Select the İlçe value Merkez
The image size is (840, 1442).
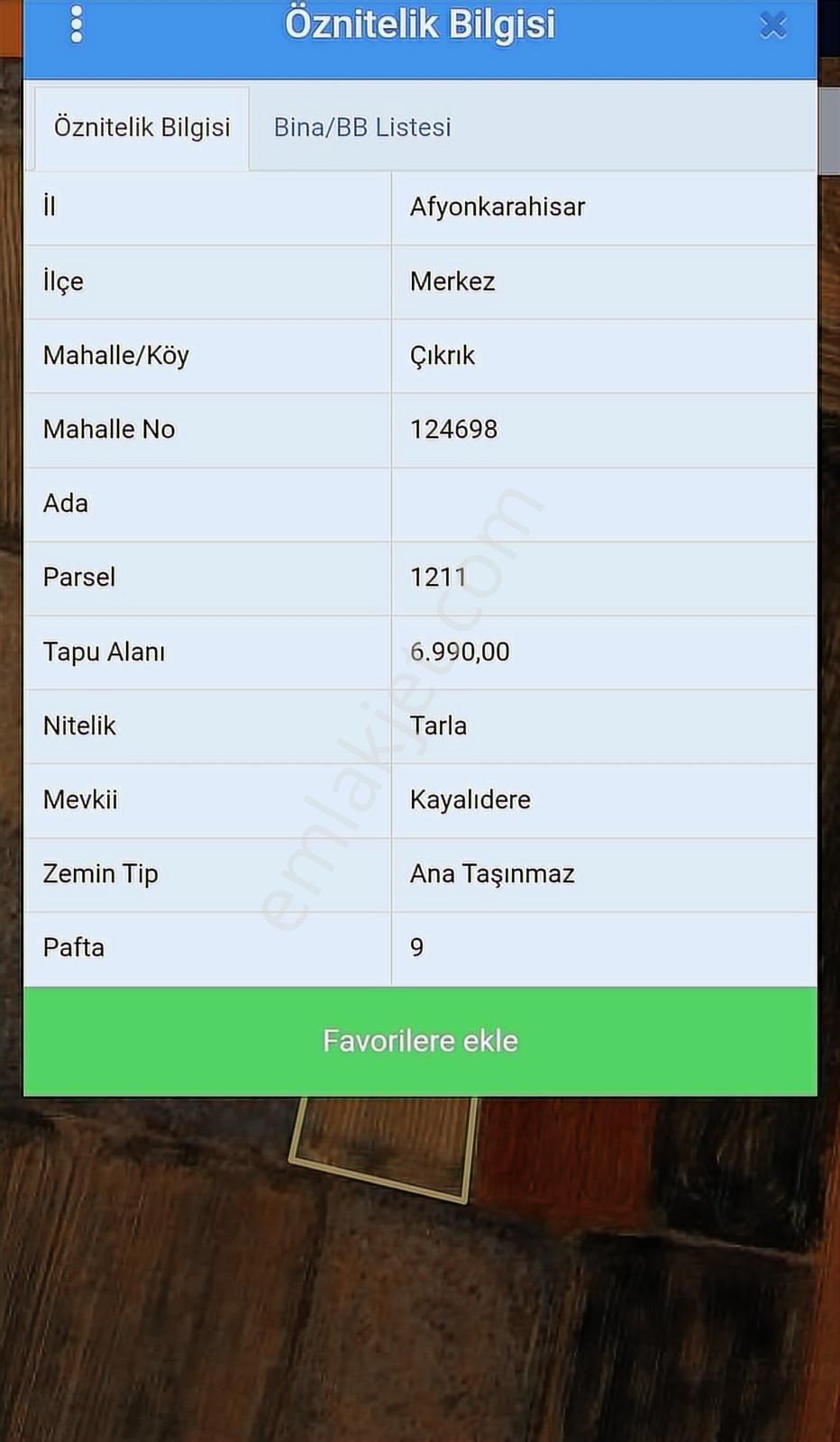tap(452, 281)
